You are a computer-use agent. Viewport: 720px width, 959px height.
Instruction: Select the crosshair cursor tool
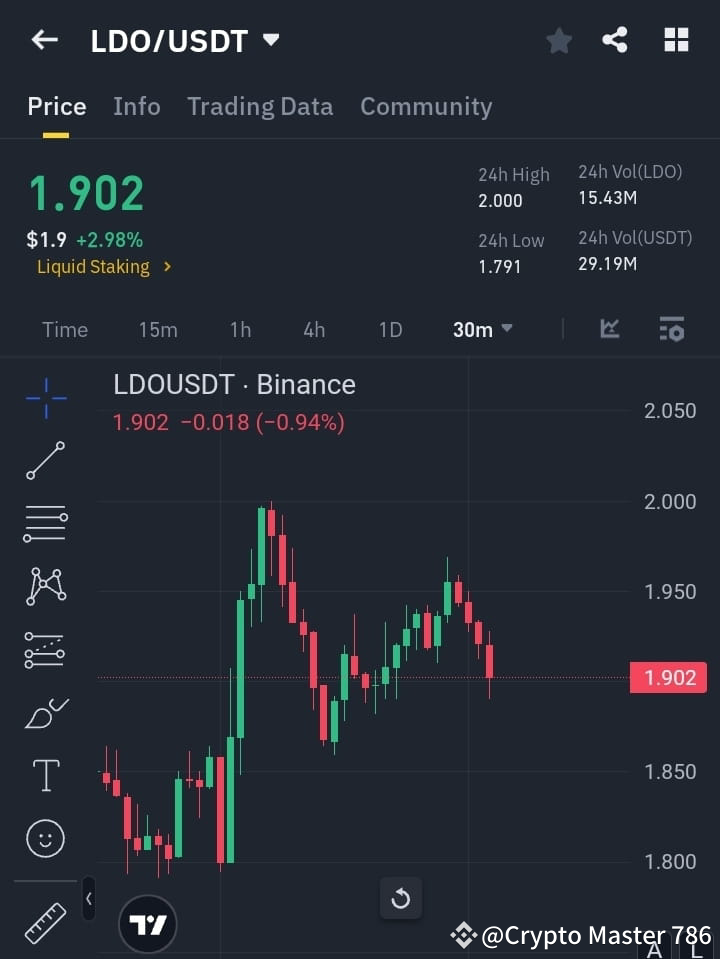click(x=44, y=398)
